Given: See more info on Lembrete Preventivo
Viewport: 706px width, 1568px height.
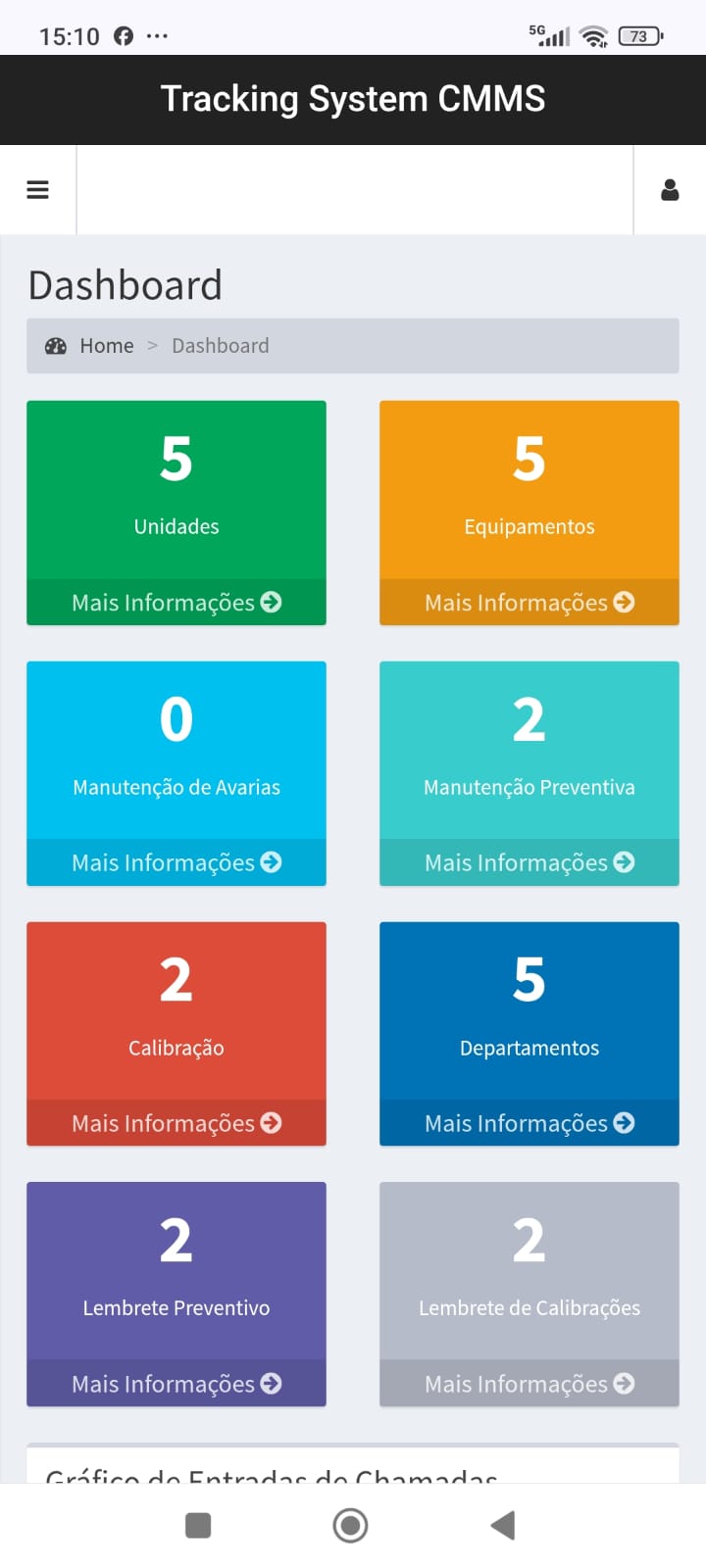Looking at the screenshot, I should click(176, 1384).
